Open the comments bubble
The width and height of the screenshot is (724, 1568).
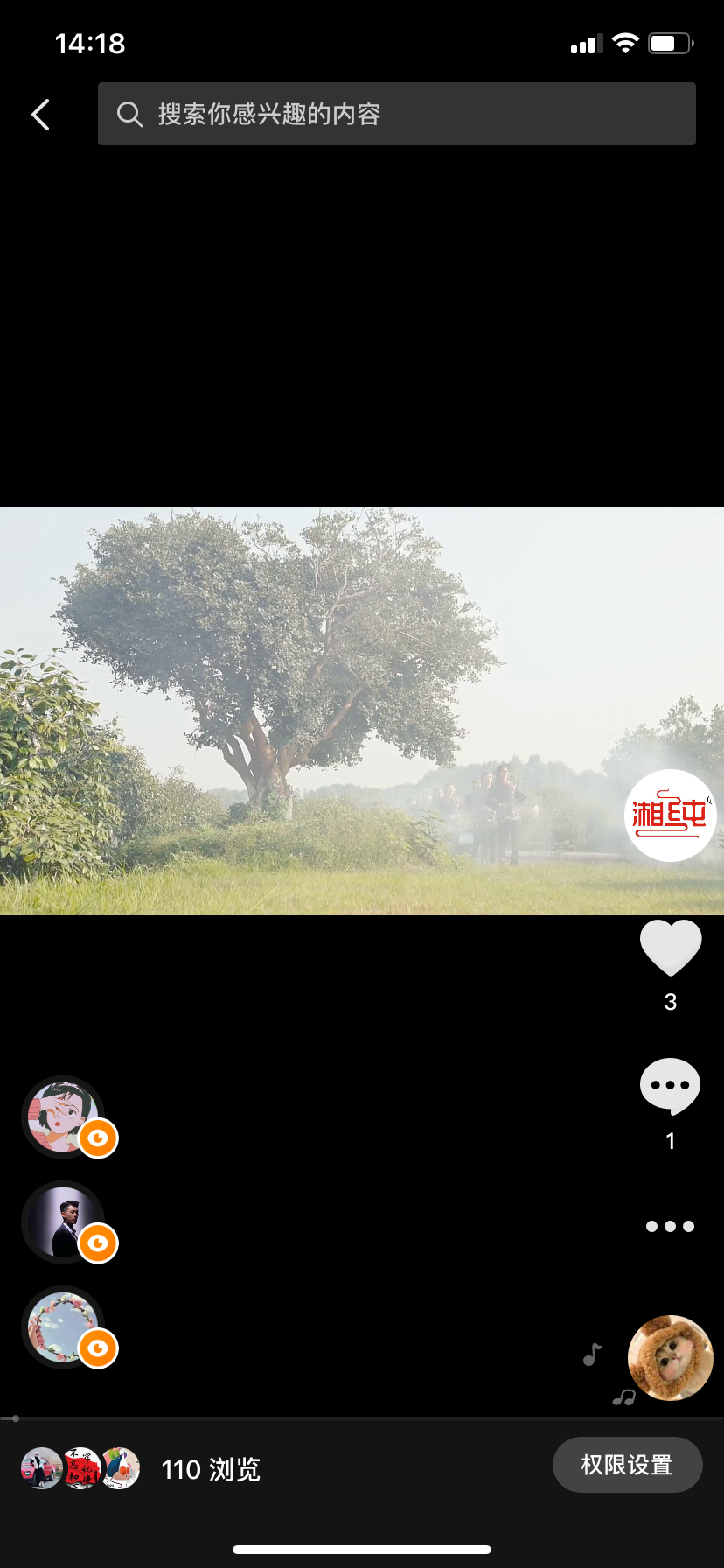[671, 1087]
